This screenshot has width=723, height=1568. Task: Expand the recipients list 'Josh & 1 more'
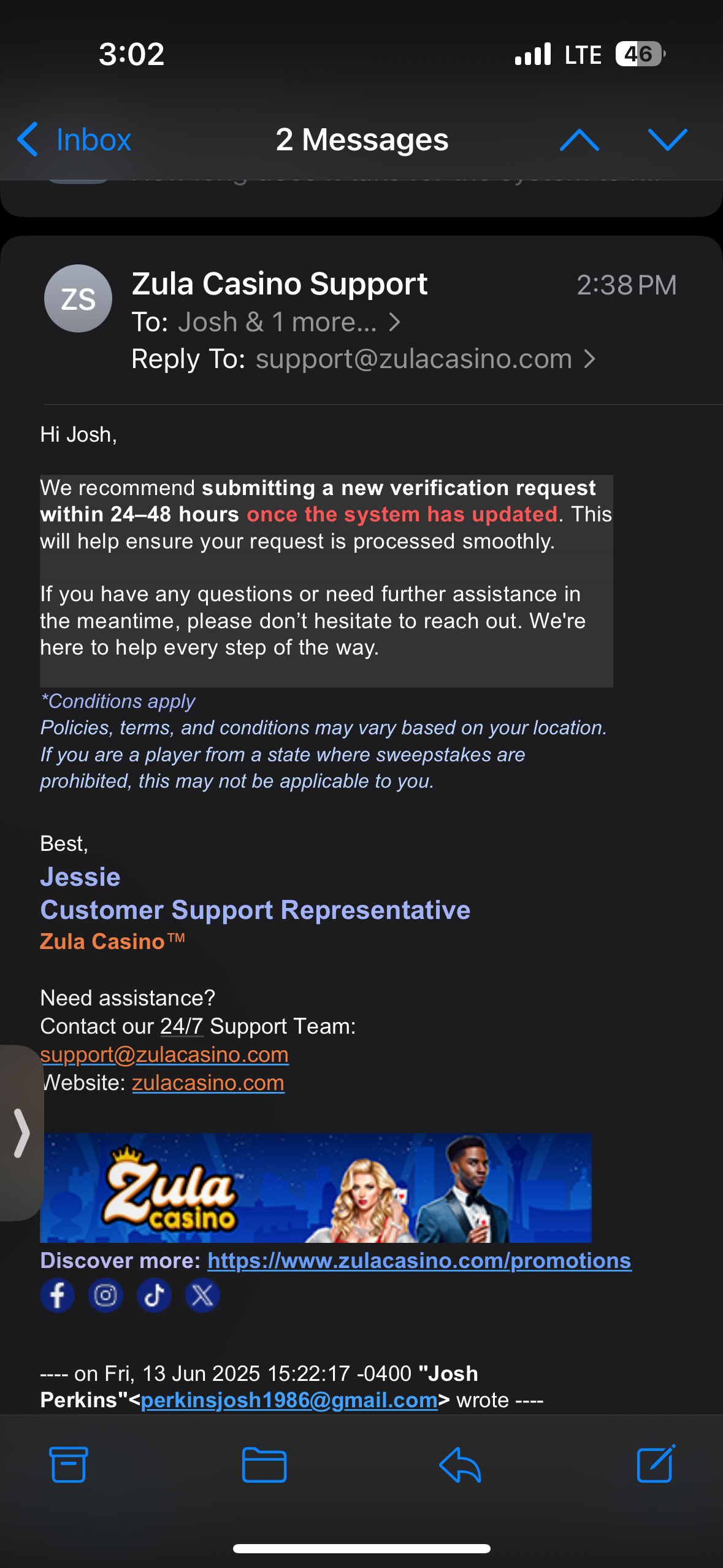289,322
